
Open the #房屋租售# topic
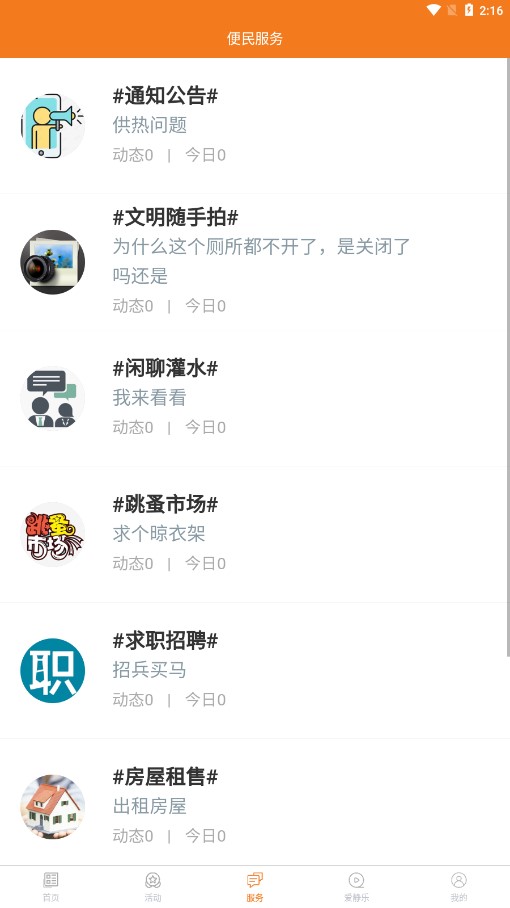pos(255,803)
